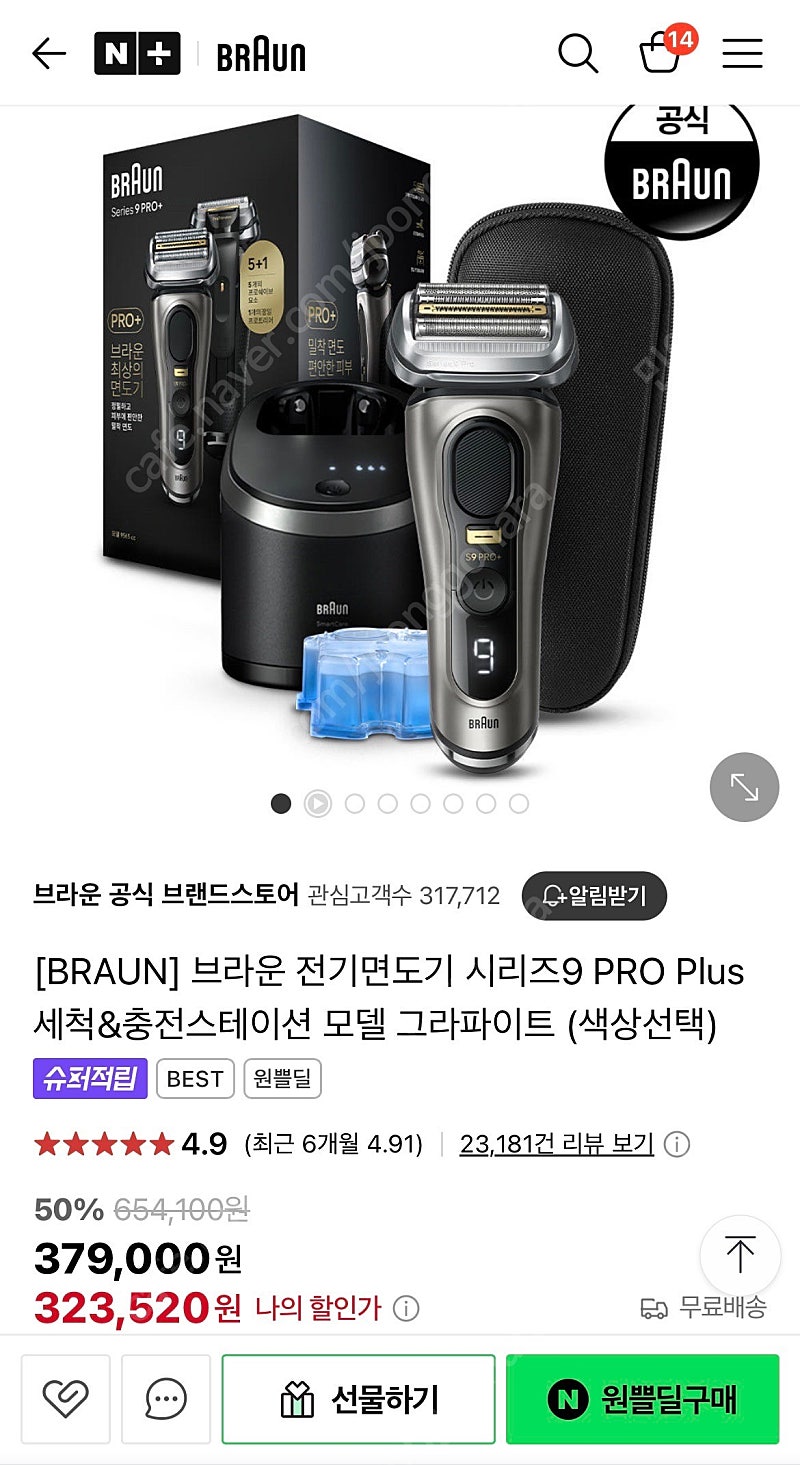Screen dimensions: 800x1465
Task: Open the hamburger menu
Action: pos(742,54)
